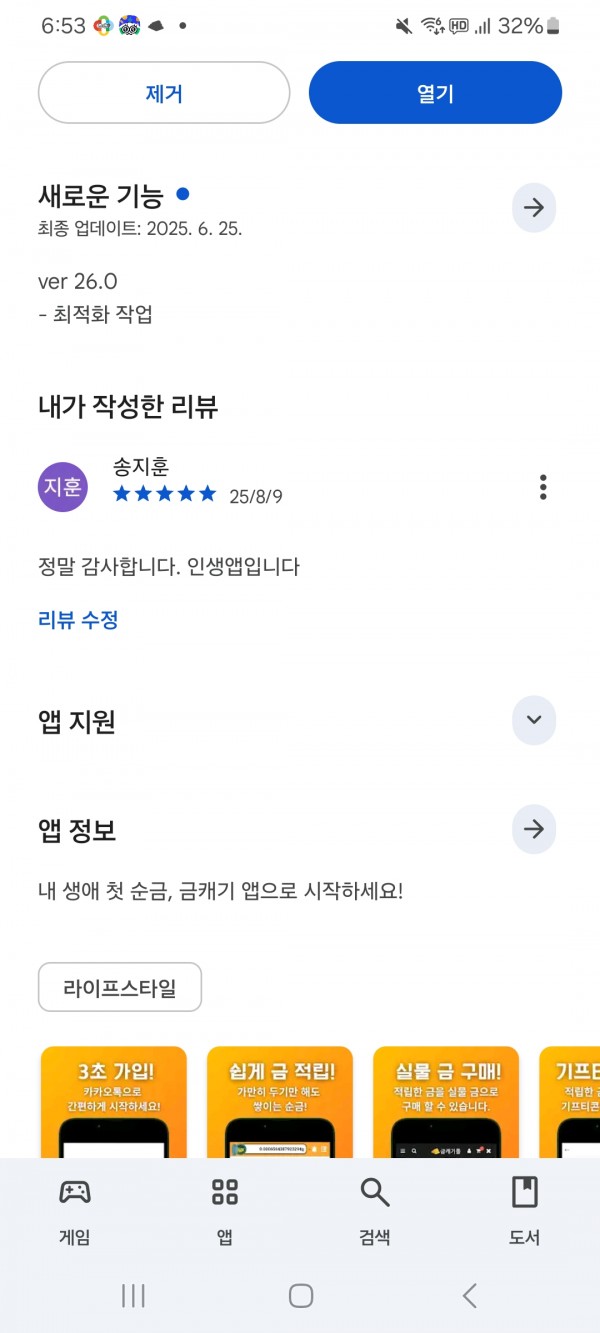600x1333 pixels.
Task: Switch to the 도서 tab
Action: point(525,1210)
